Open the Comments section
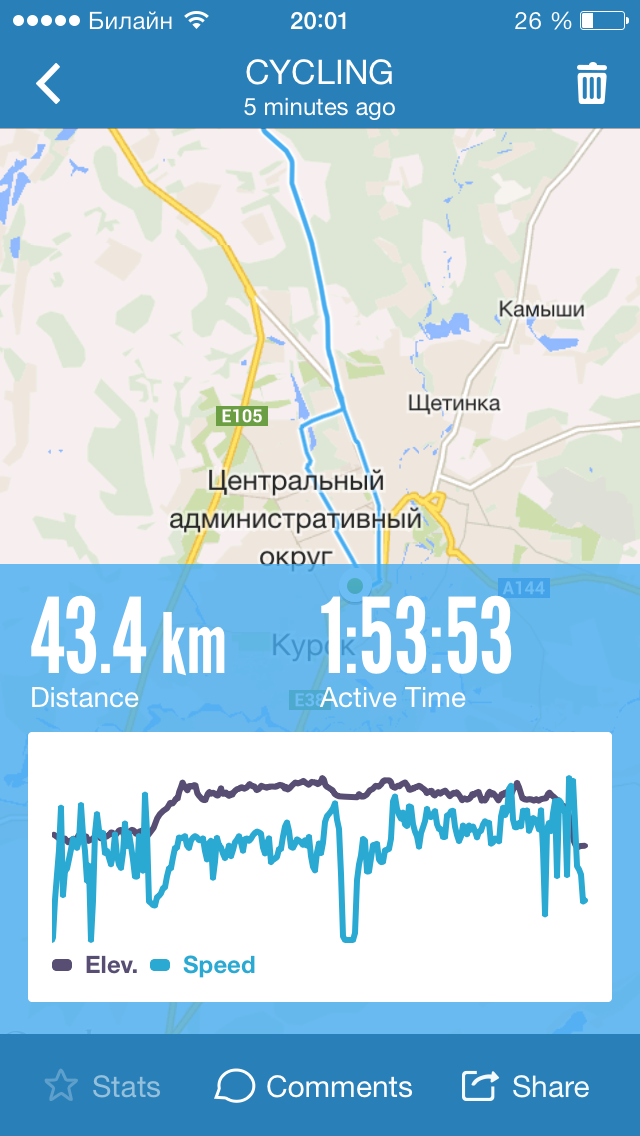The width and height of the screenshot is (640, 1136). tap(314, 1086)
